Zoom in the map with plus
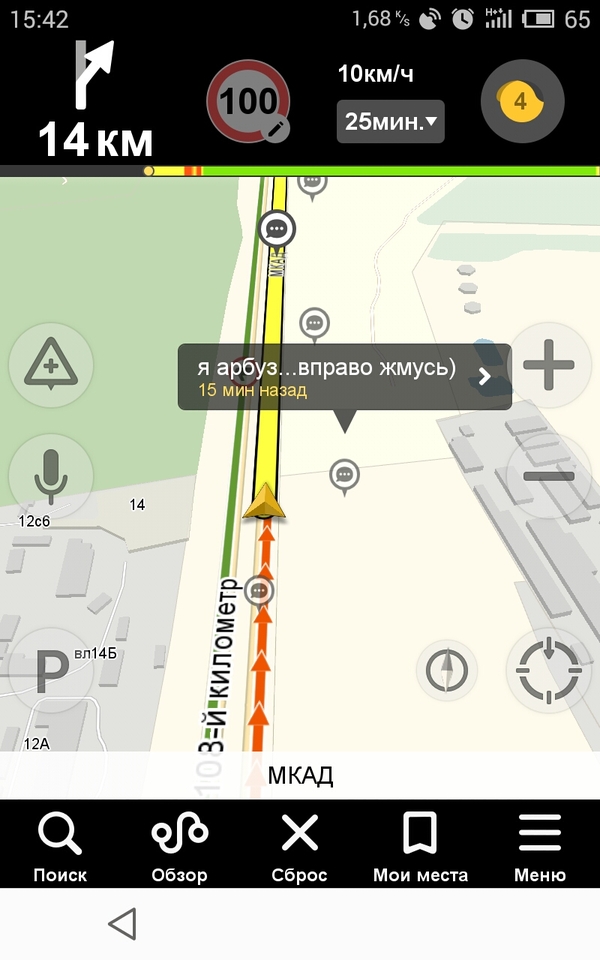 click(x=549, y=364)
